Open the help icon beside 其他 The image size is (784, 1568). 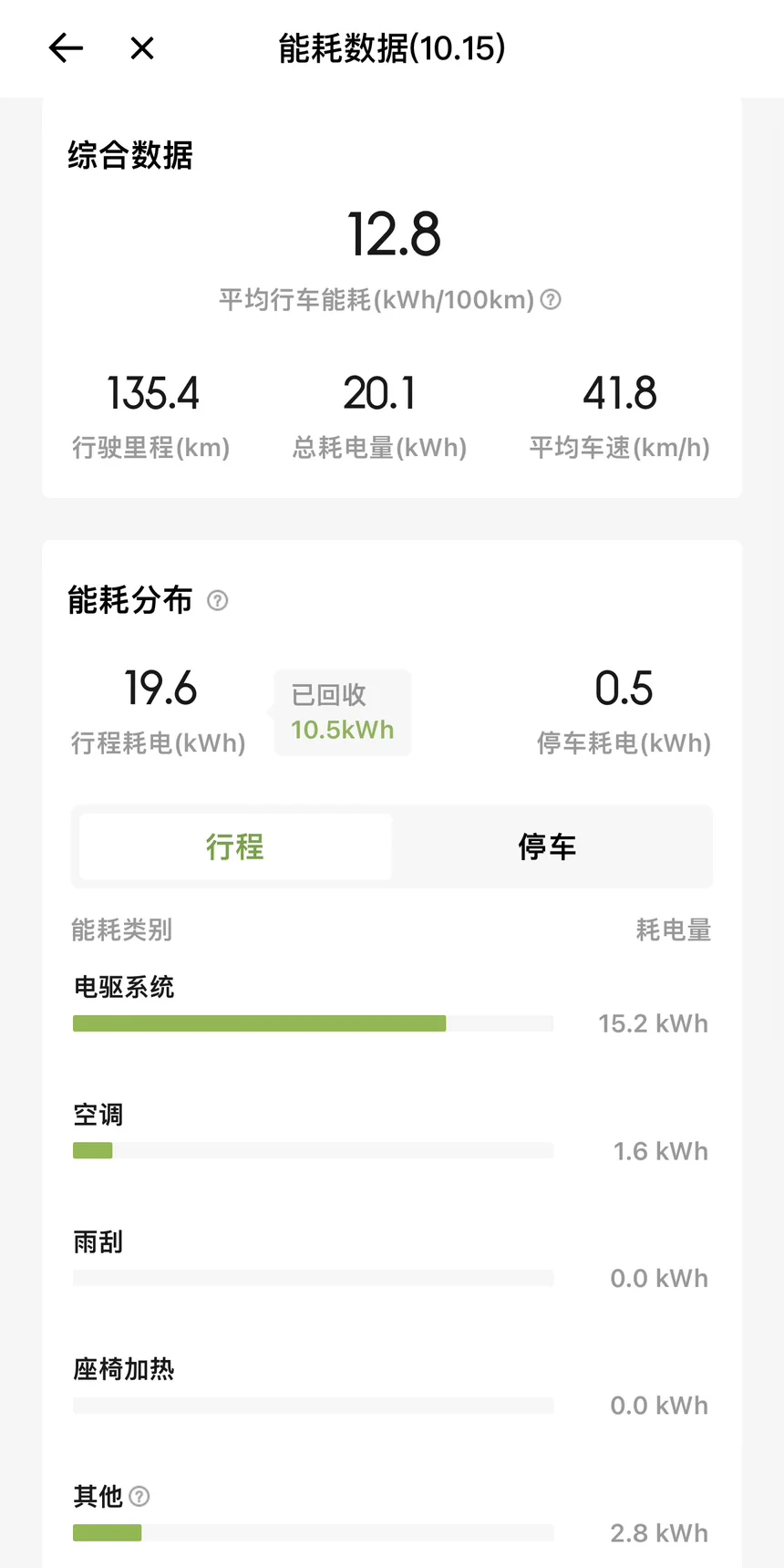coord(139,1496)
